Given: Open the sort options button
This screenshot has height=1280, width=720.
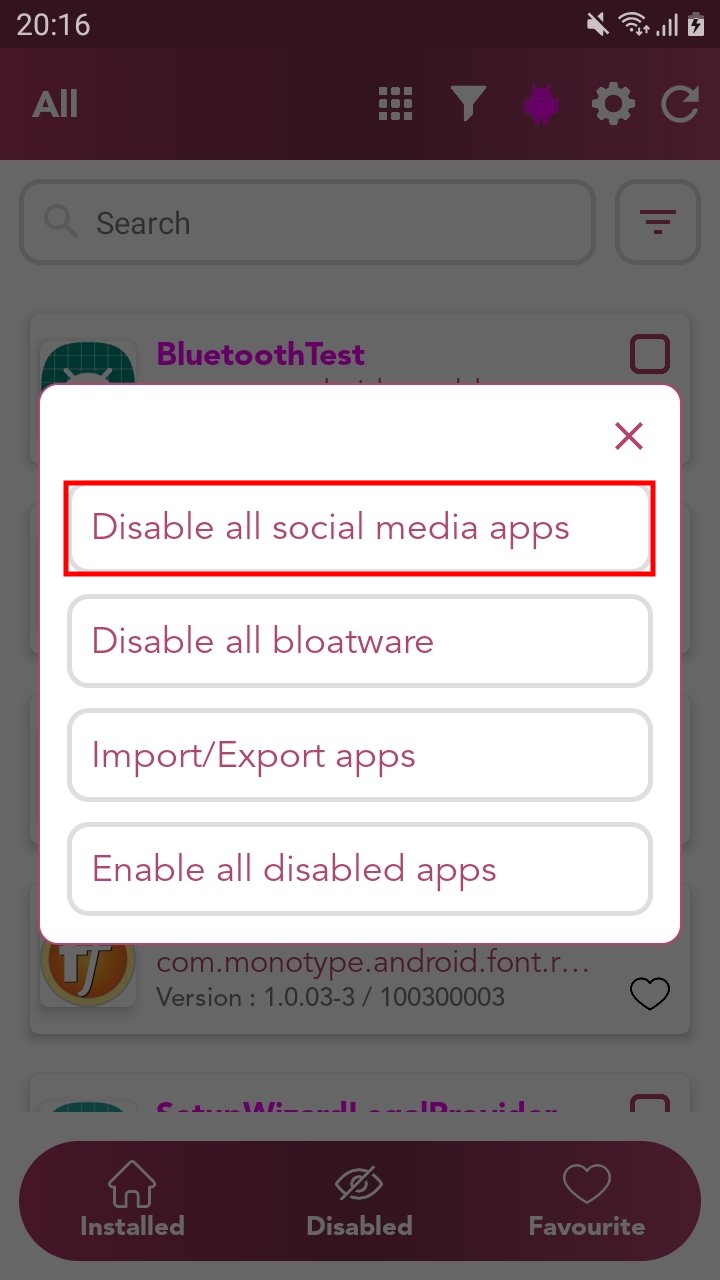Looking at the screenshot, I should [657, 222].
